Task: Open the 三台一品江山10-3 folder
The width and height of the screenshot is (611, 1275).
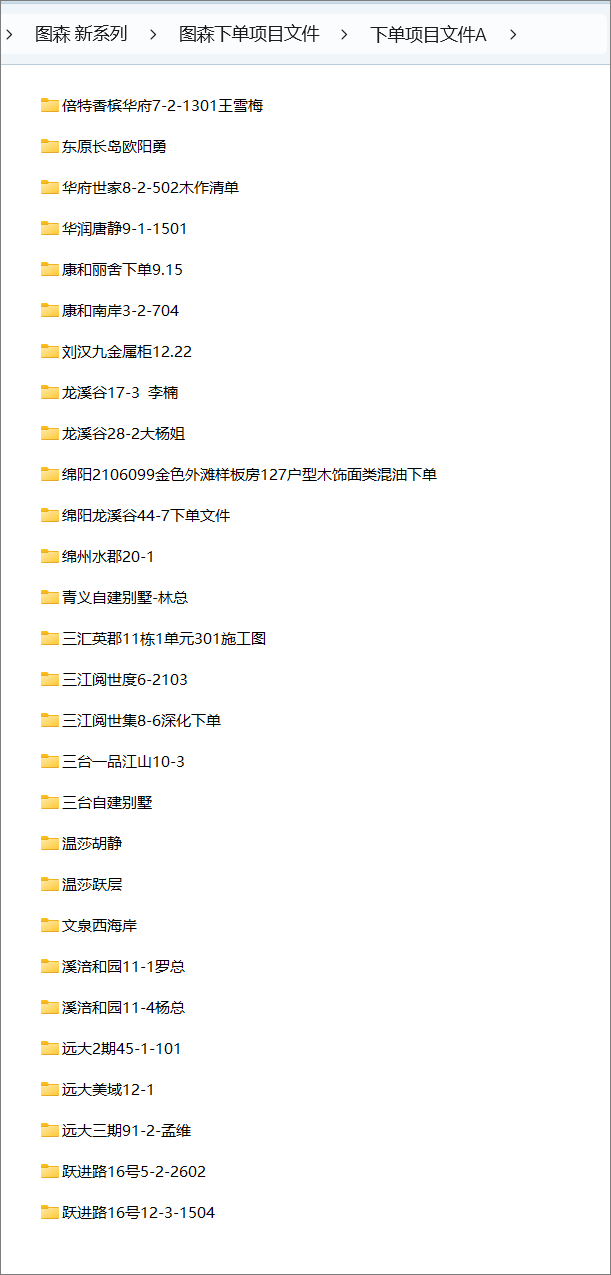Action: [x=123, y=761]
